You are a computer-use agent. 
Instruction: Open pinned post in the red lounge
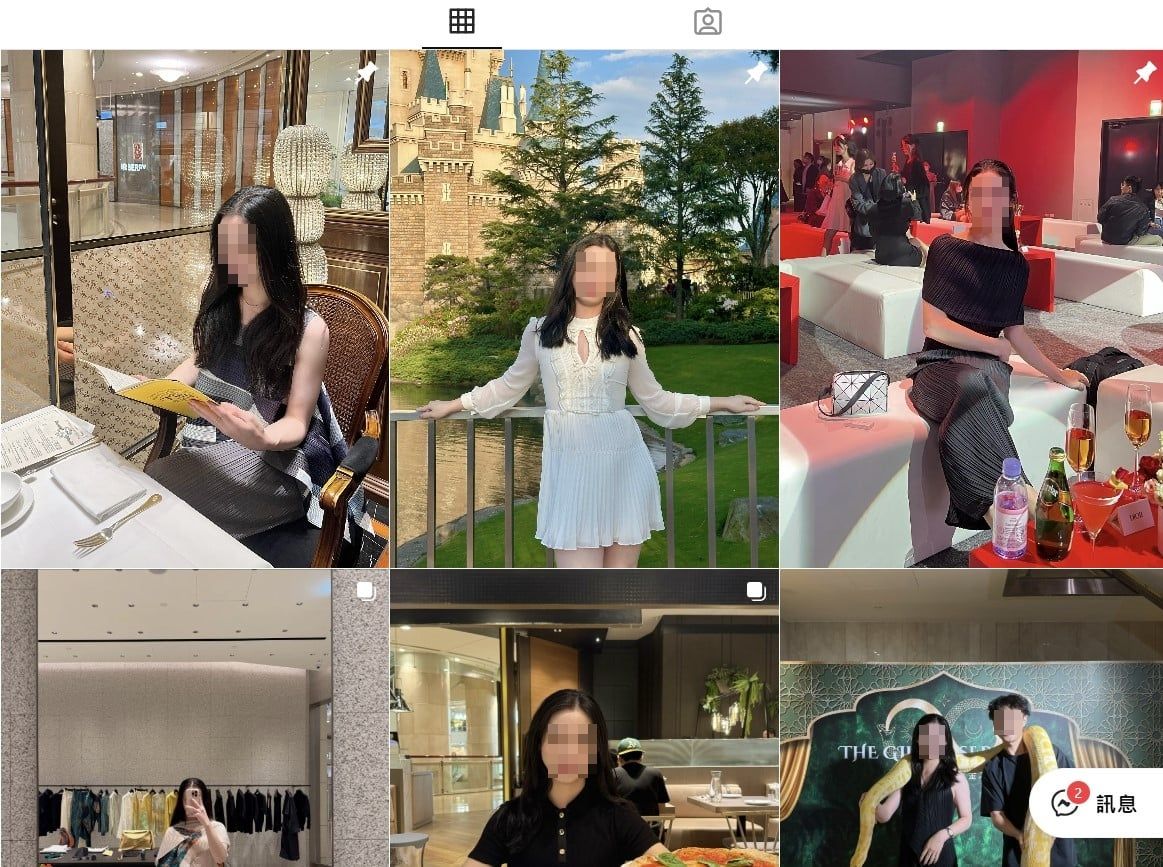click(x=970, y=310)
